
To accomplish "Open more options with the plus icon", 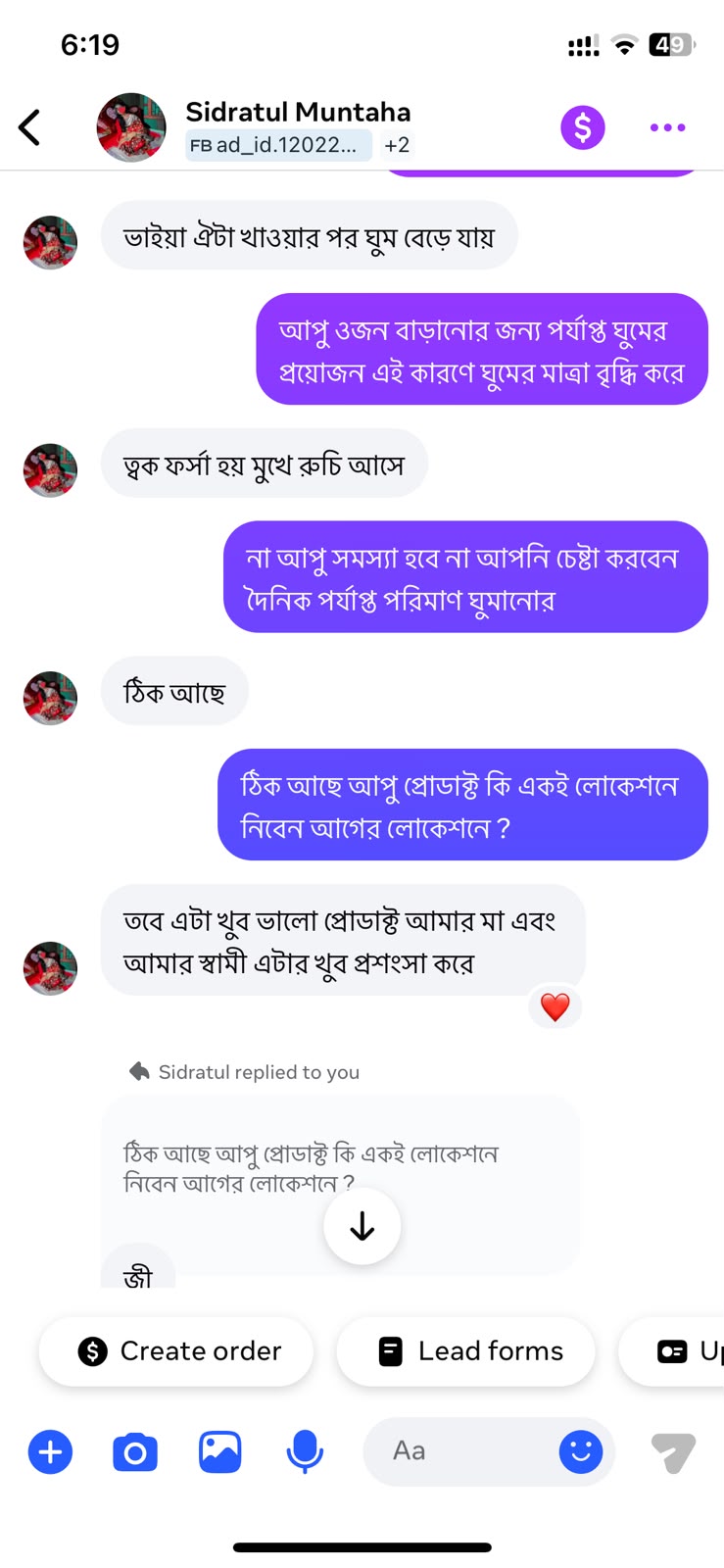I will coord(51,1451).
